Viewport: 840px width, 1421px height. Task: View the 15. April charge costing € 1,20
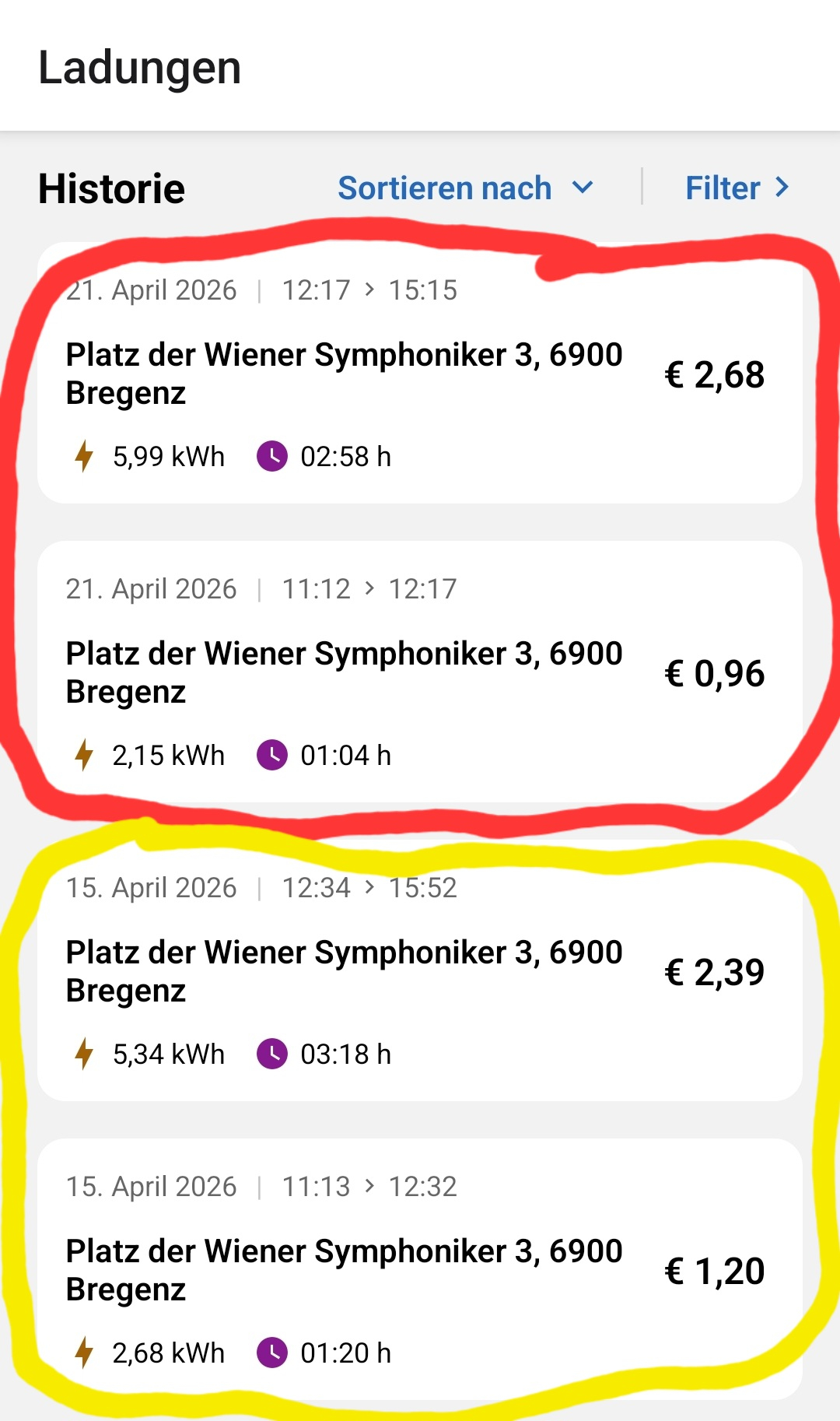420,1270
